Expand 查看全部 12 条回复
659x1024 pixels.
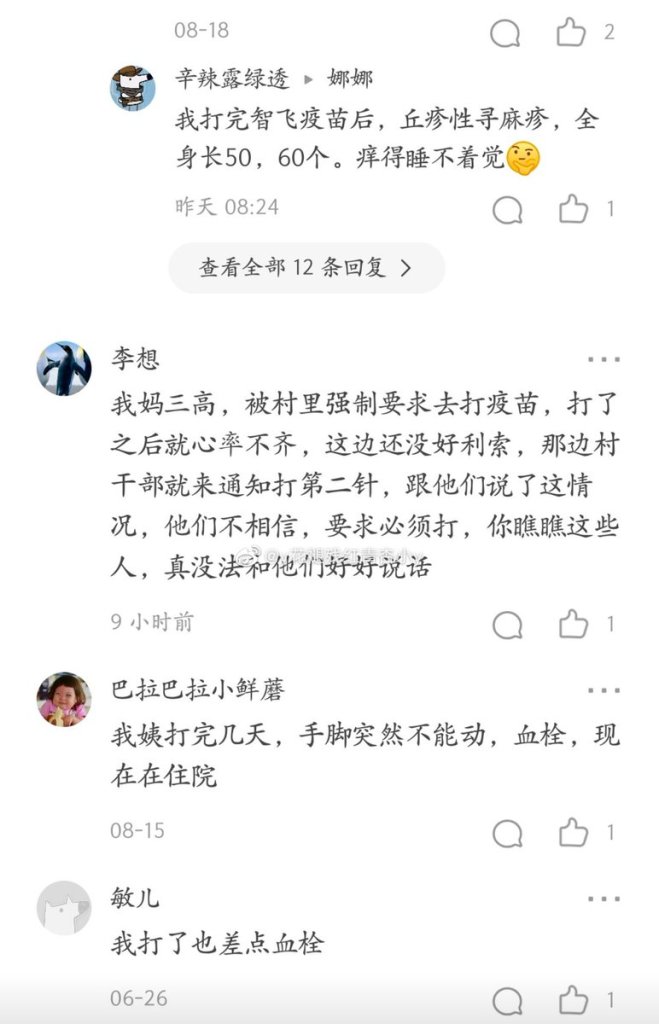(306, 268)
